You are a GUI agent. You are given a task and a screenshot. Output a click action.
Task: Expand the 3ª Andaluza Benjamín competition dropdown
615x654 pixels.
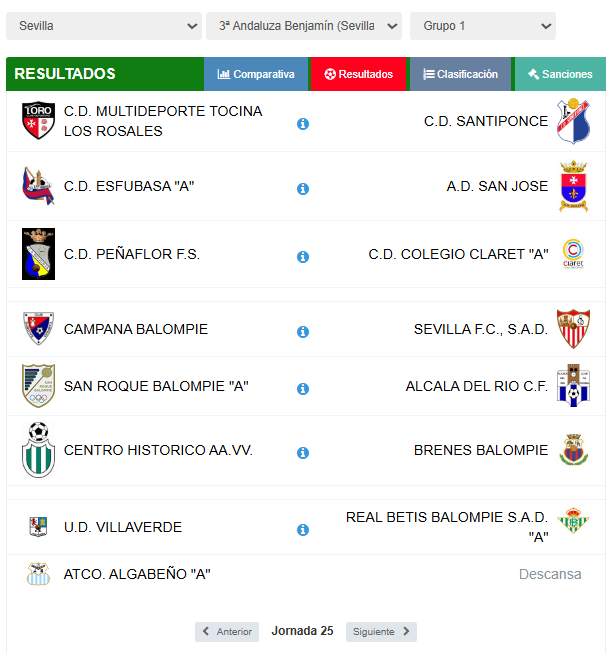304,26
